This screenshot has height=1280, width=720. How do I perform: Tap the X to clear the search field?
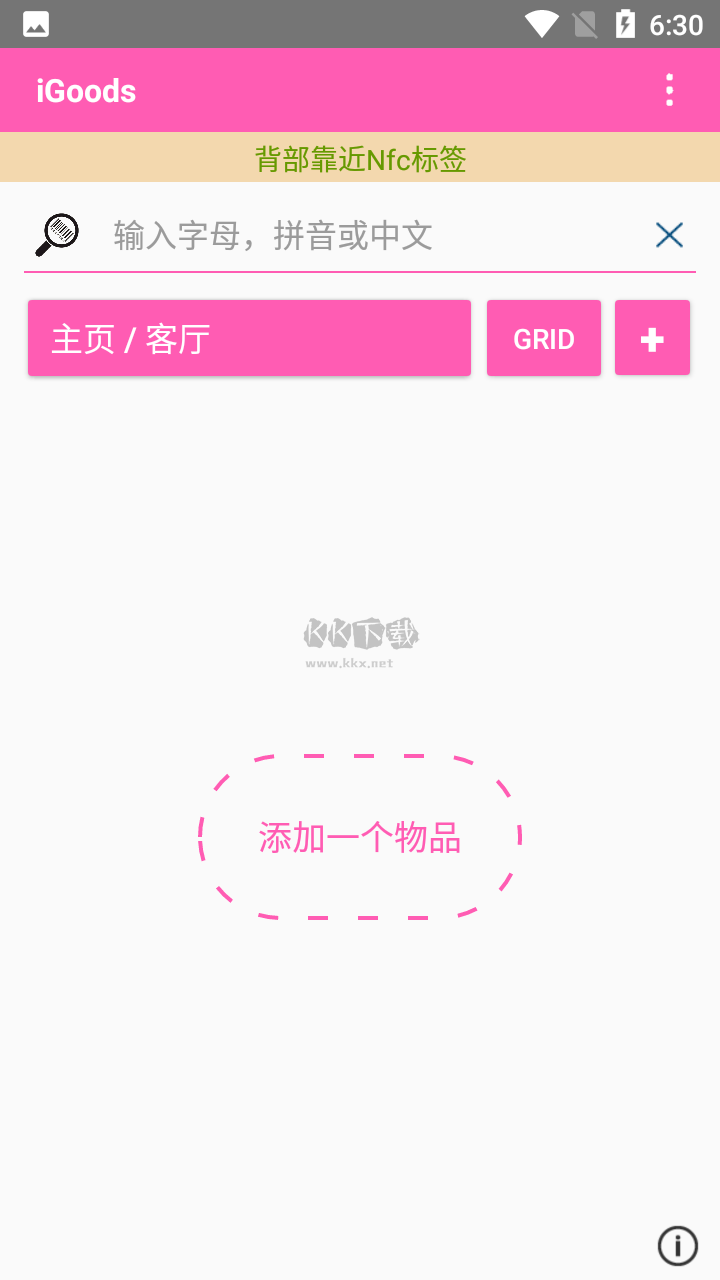(668, 235)
